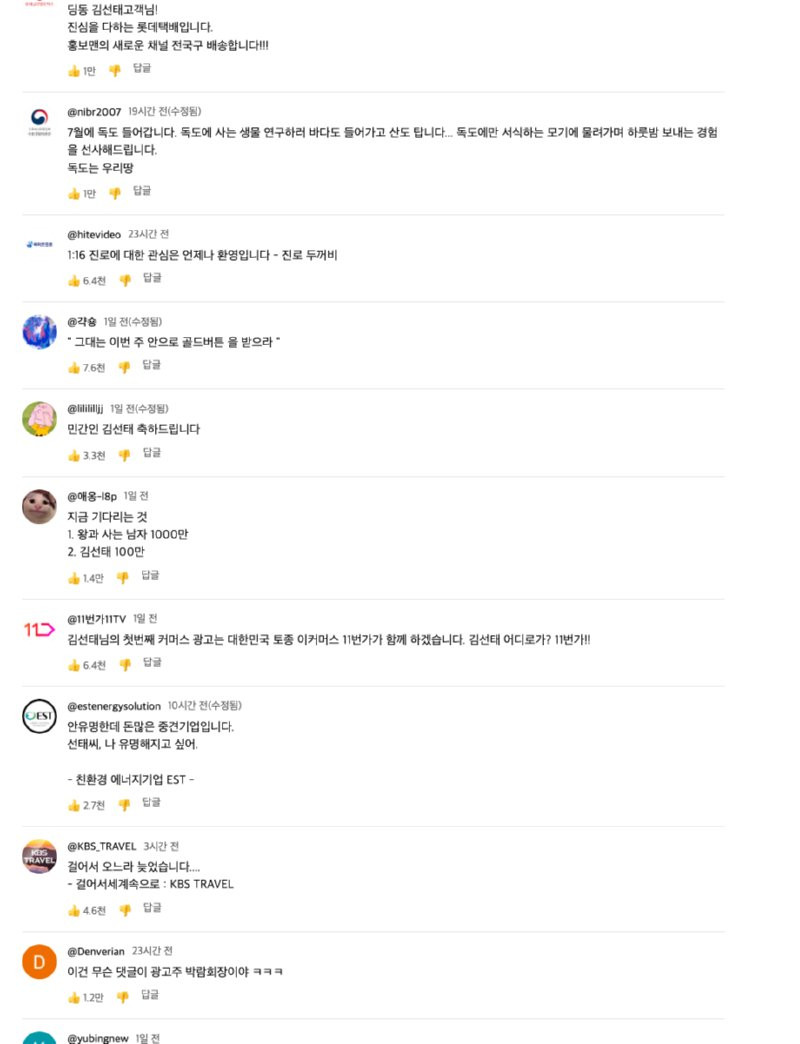This screenshot has width=800, height=1044.
Task: Dislike the @estenergysolution comment
Action: coord(123,803)
